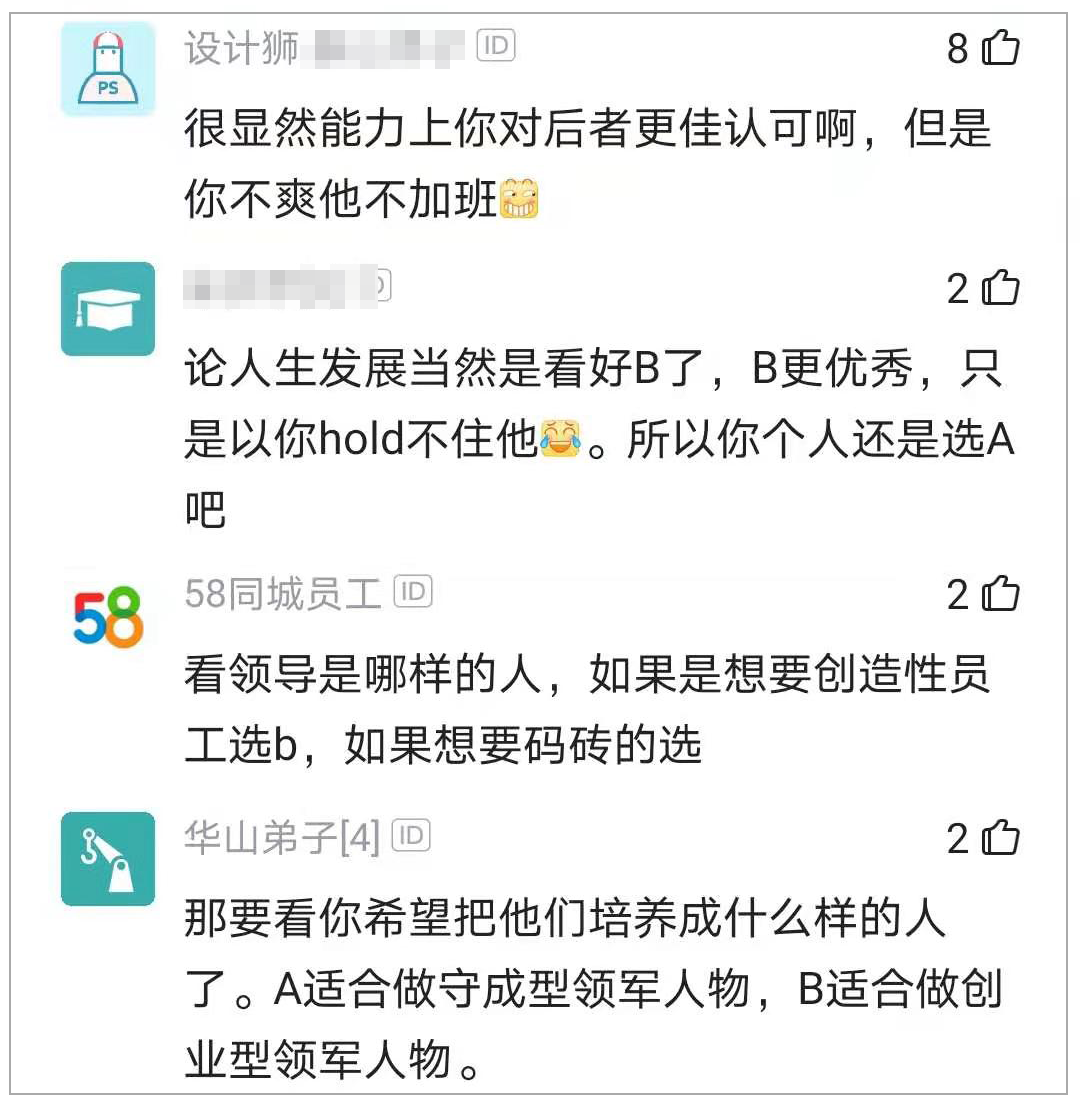
Task: Open the 58同城员工 avatar
Action: click(x=108, y=617)
